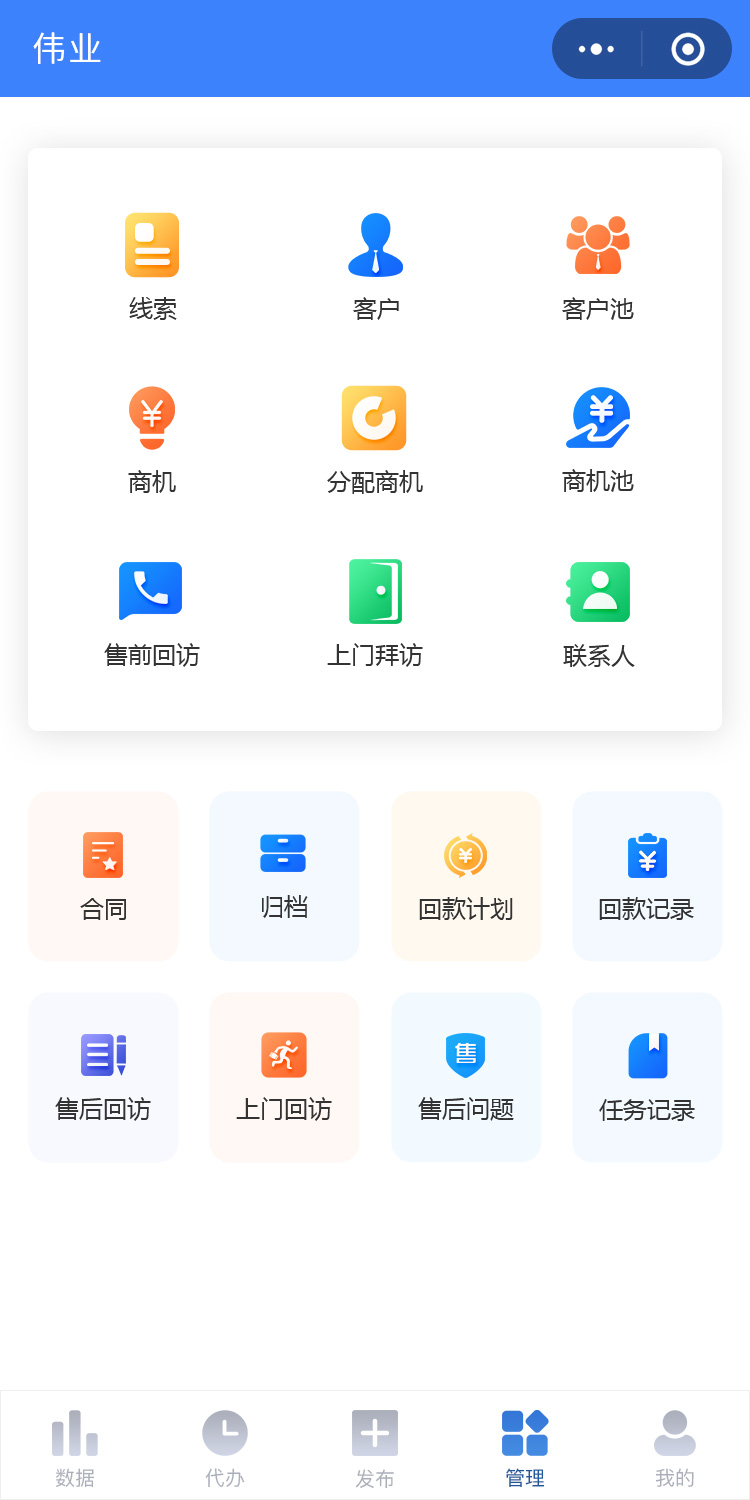Go to the 我的 profile tab
The height and width of the screenshot is (1500, 750).
[x=675, y=1446]
